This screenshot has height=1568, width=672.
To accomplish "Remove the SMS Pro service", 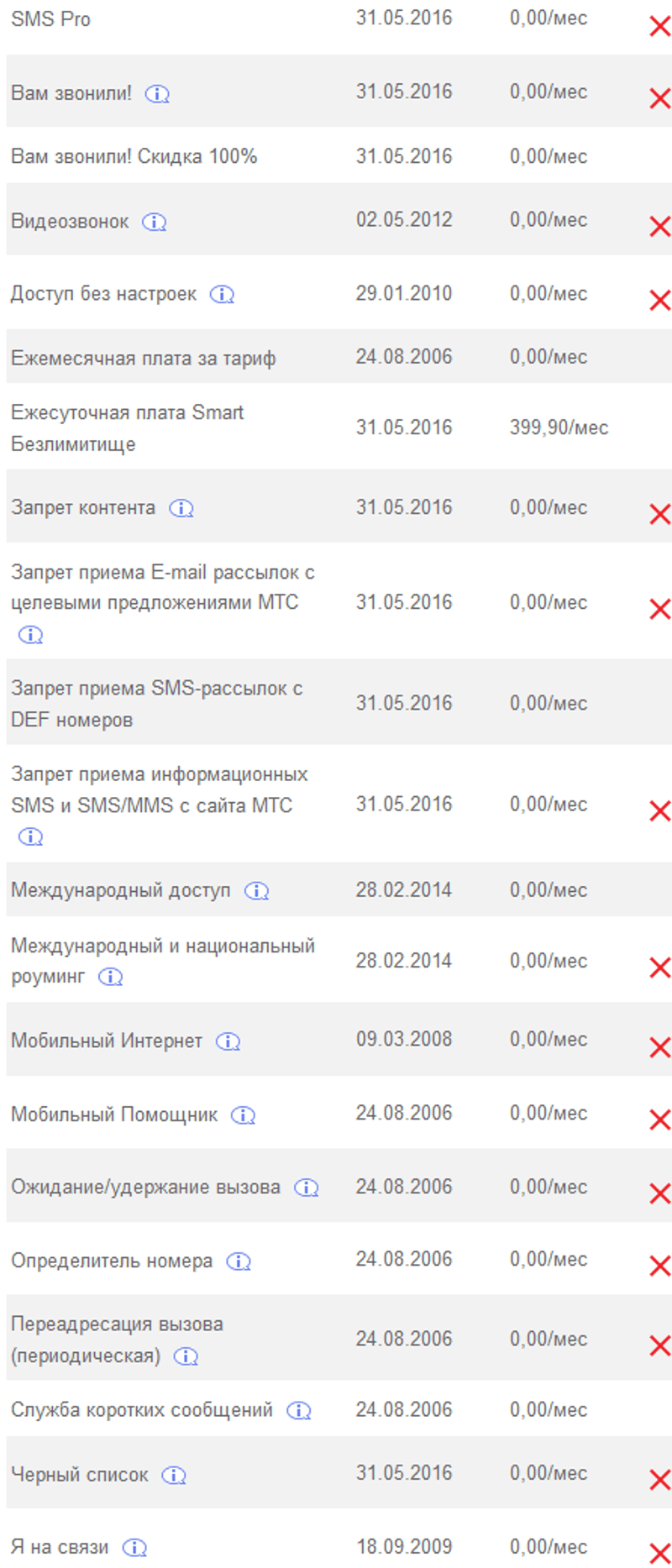I will [x=659, y=27].
